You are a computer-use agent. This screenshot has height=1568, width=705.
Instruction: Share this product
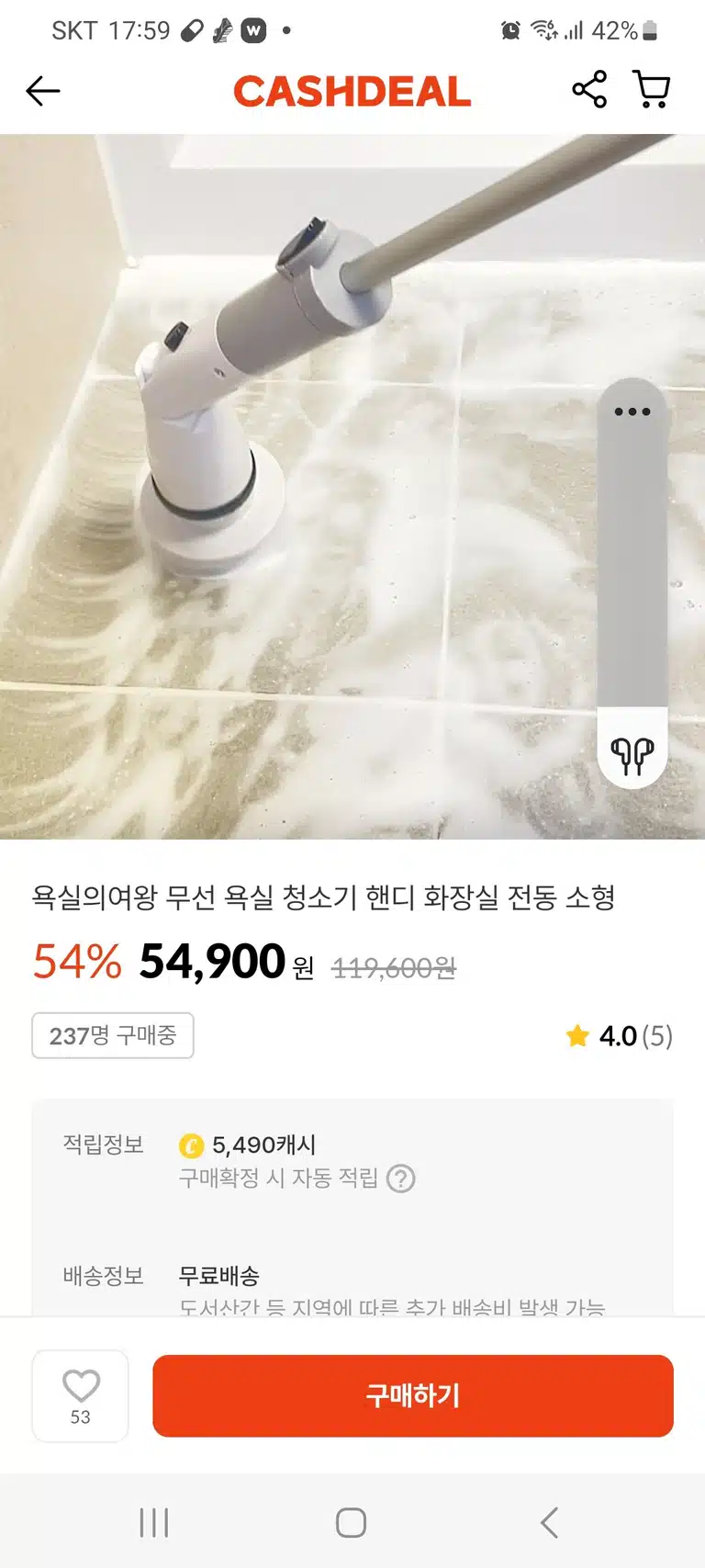[x=589, y=89]
